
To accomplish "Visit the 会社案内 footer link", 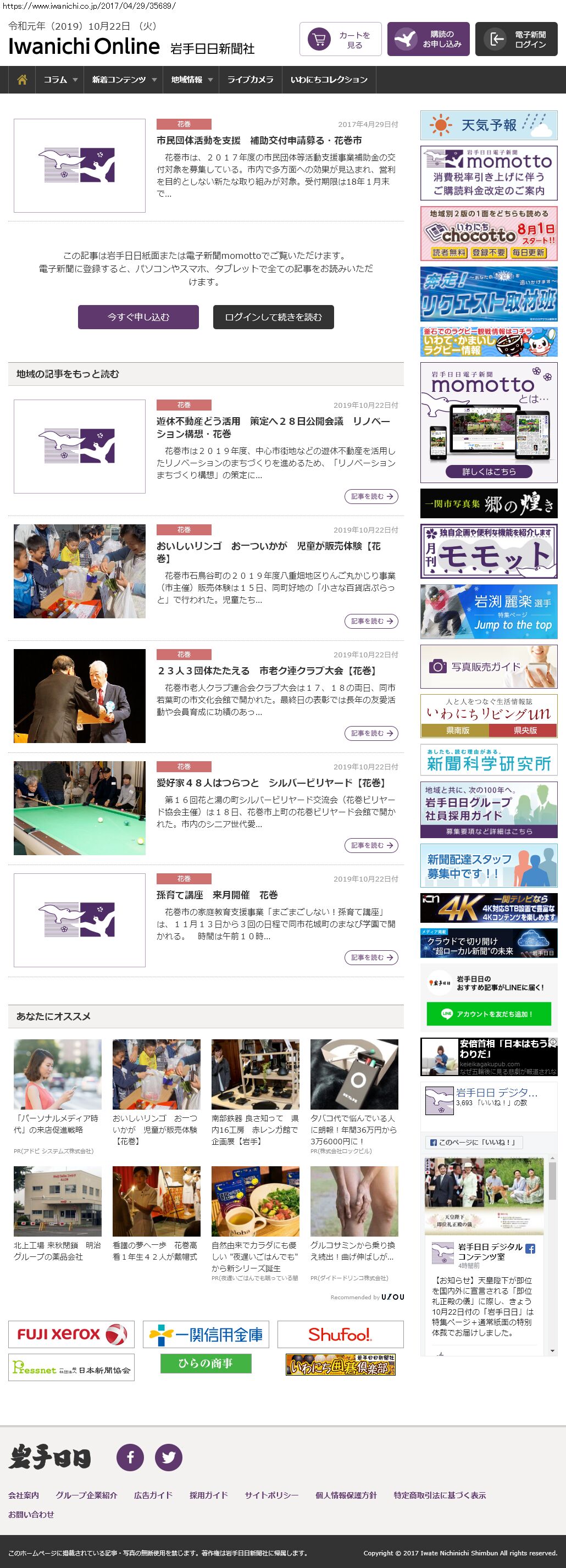I will pyautogui.click(x=24, y=1495).
